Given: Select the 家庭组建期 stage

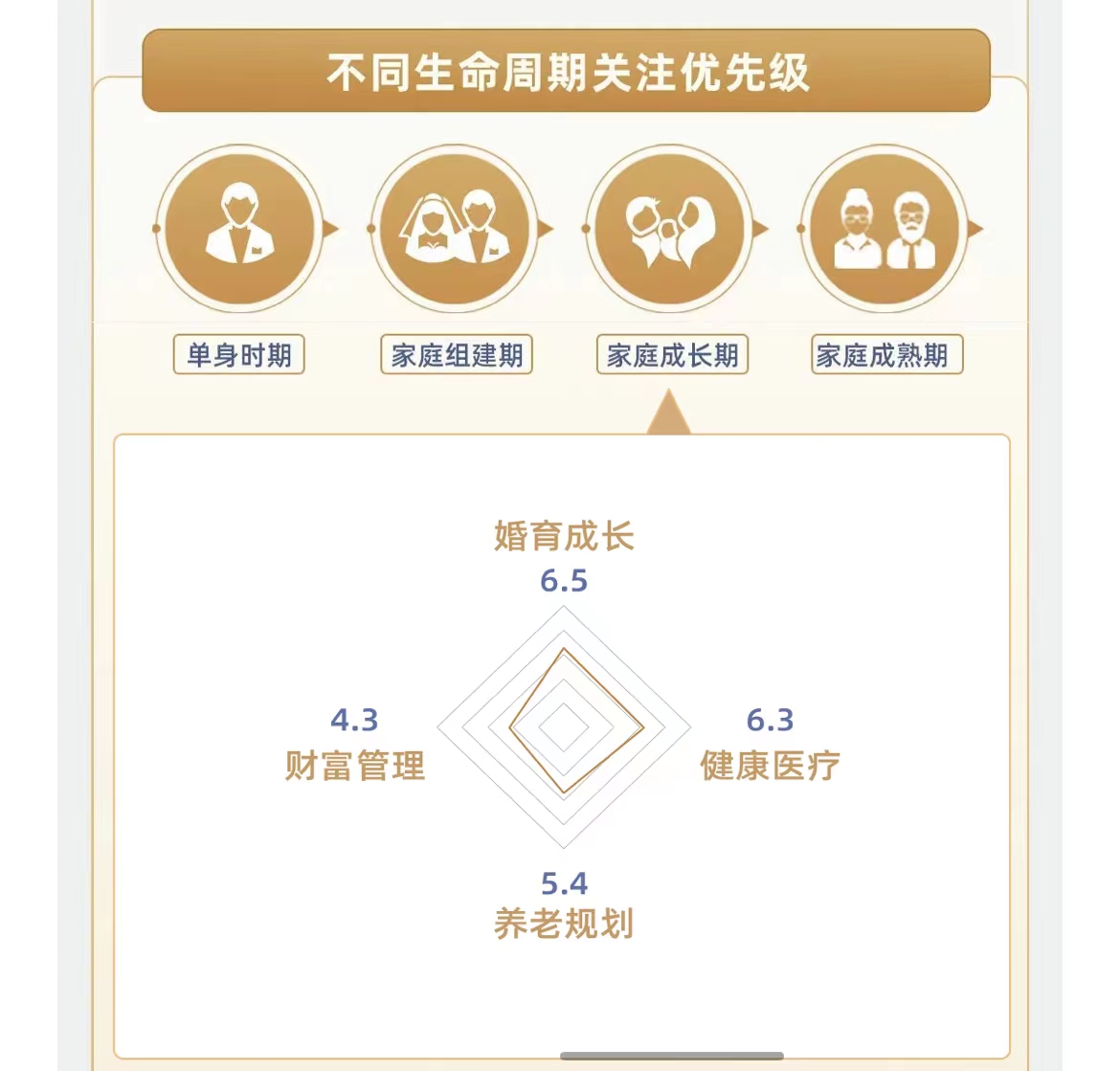Looking at the screenshot, I should 457,355.
